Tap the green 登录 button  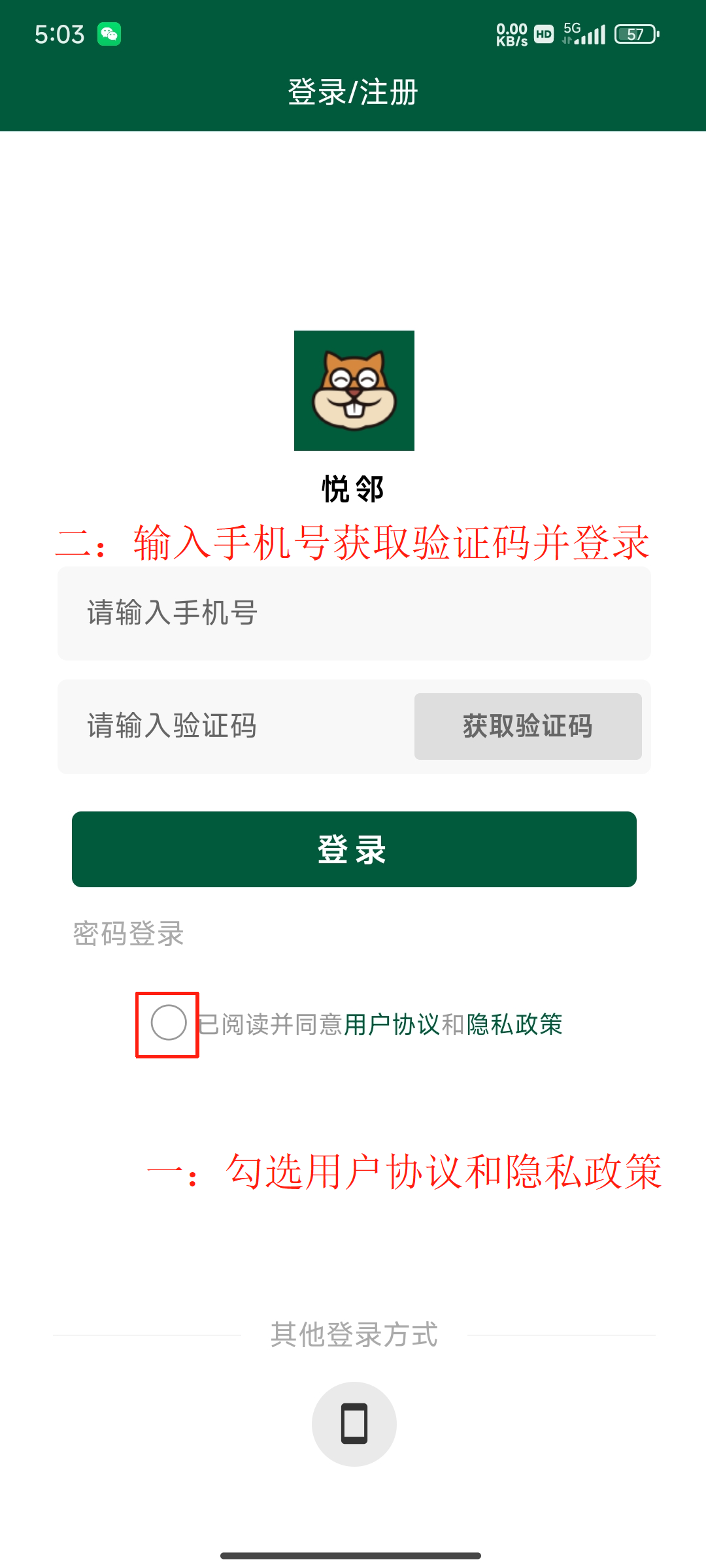click(x=354, y=849)
